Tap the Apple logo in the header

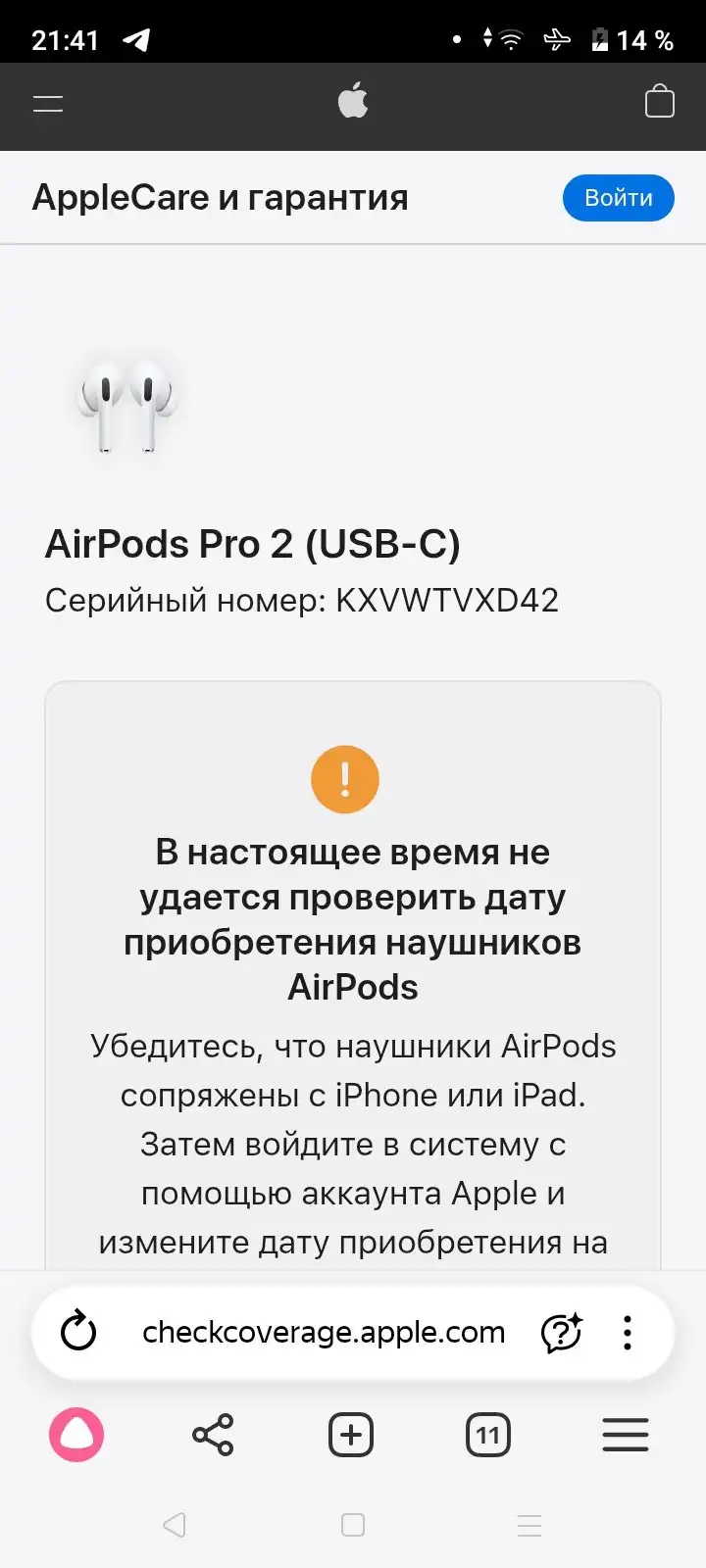click(x=353, y=102)
